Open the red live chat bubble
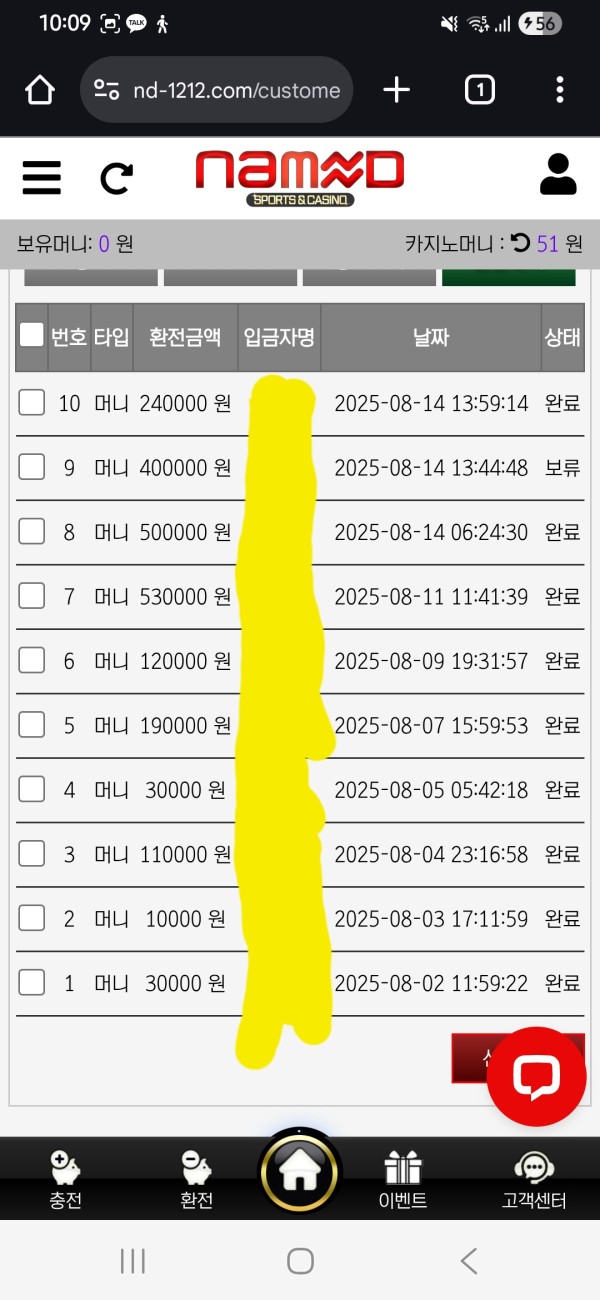Viewport: 600px width, 1300px height. click(536, 1076)
